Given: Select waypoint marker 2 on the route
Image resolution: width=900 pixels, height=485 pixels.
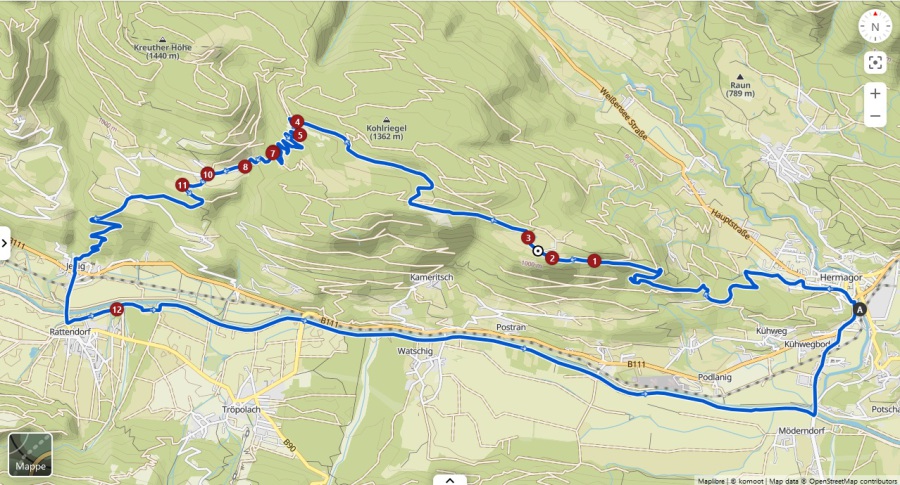Looking at the screenshot, I should 551,257.
